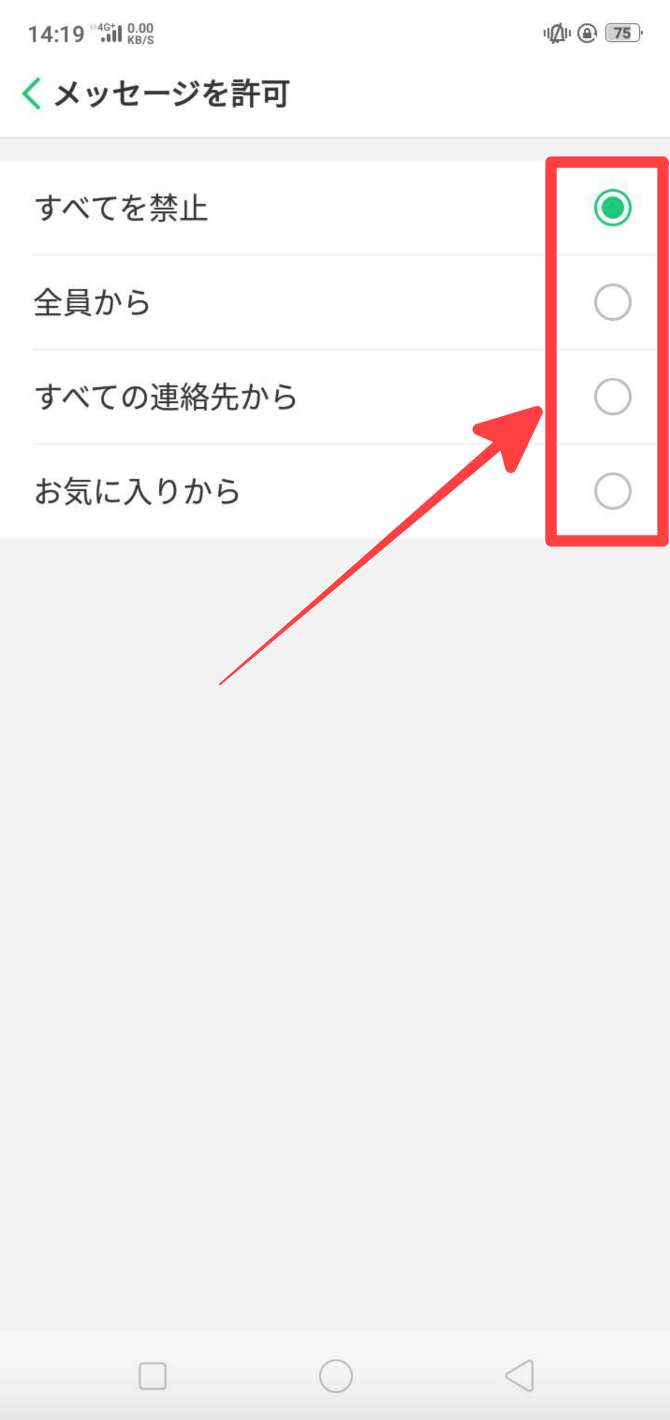Select the すべてを禁止 option
The height and width of the screenshot is (1420, 670).
click(612, 208)
